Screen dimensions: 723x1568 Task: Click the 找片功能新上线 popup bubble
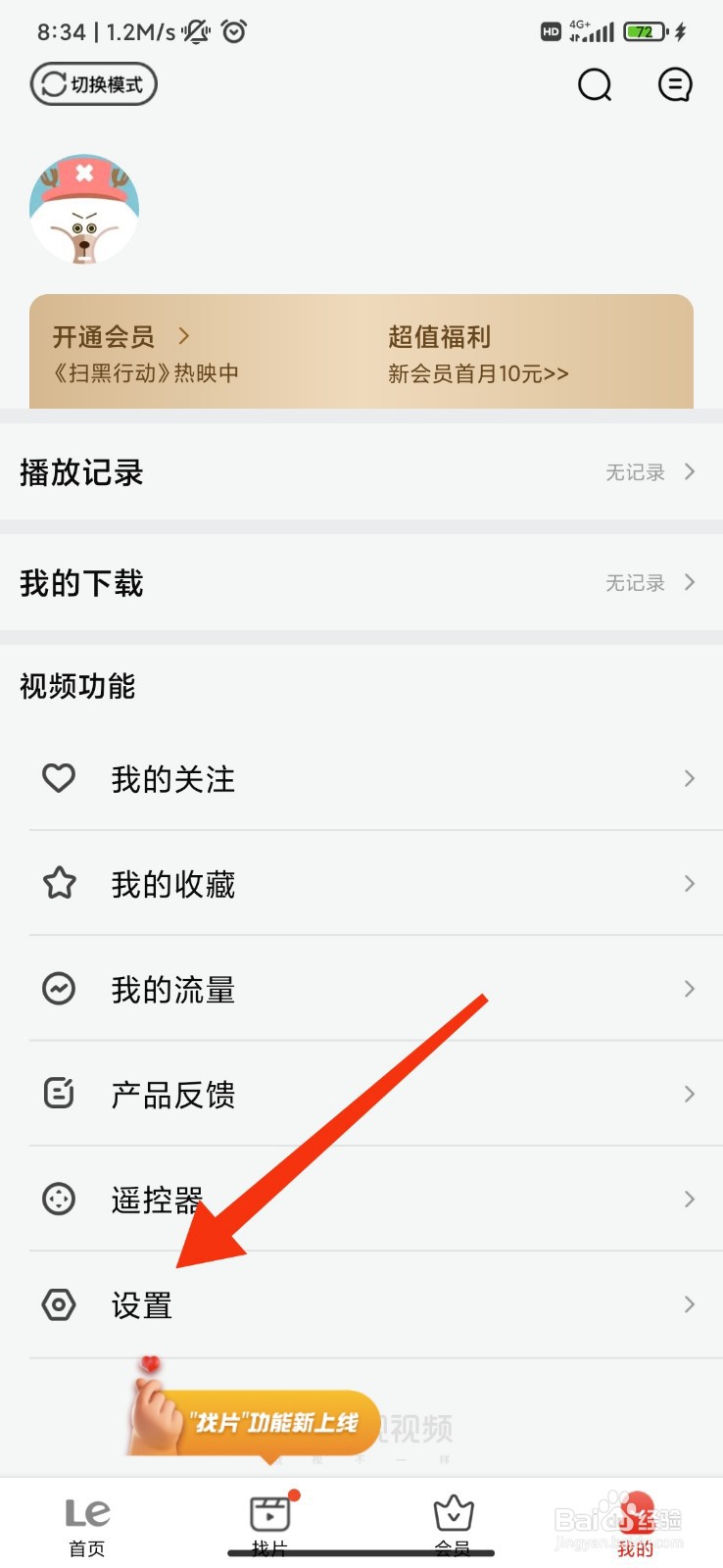point(274,1422)
